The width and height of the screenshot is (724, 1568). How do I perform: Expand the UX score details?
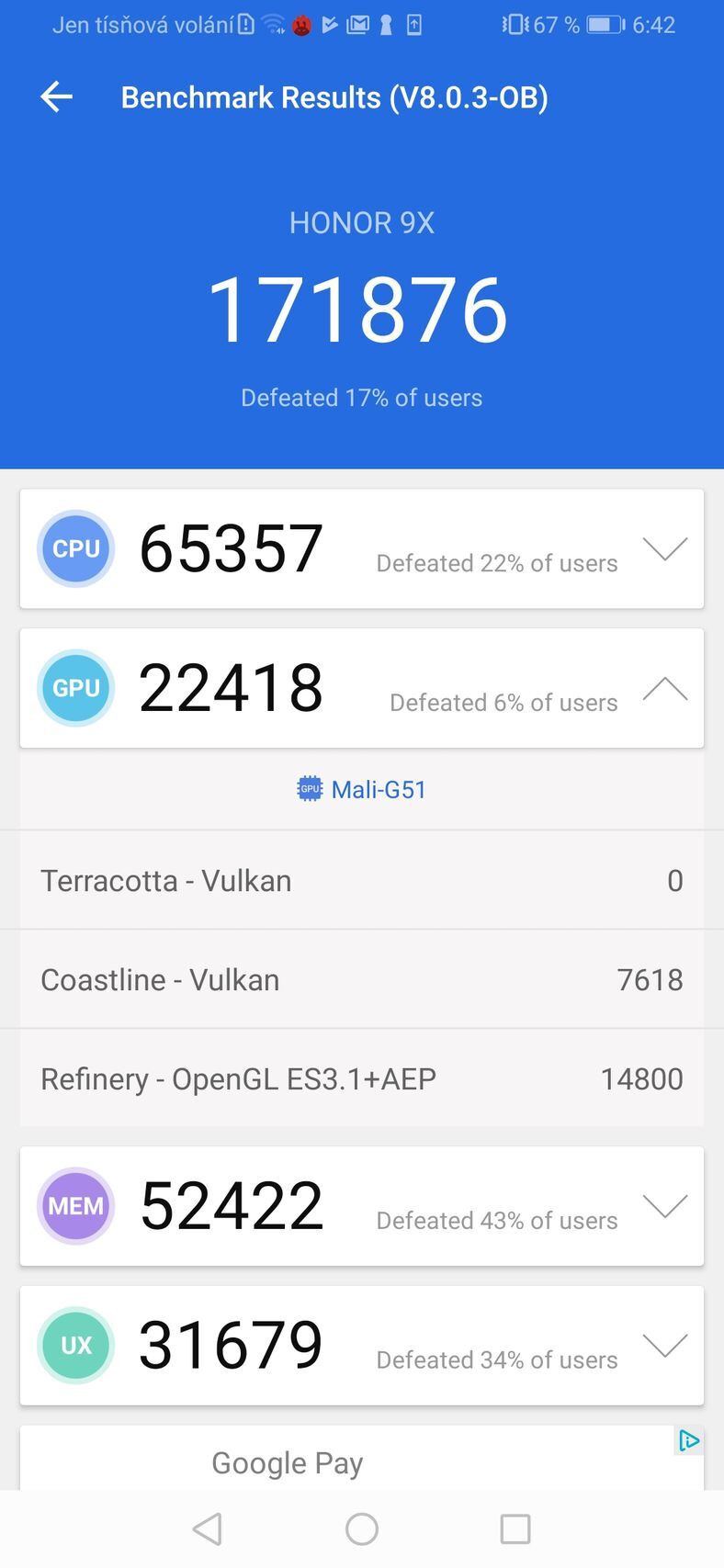665,1345
